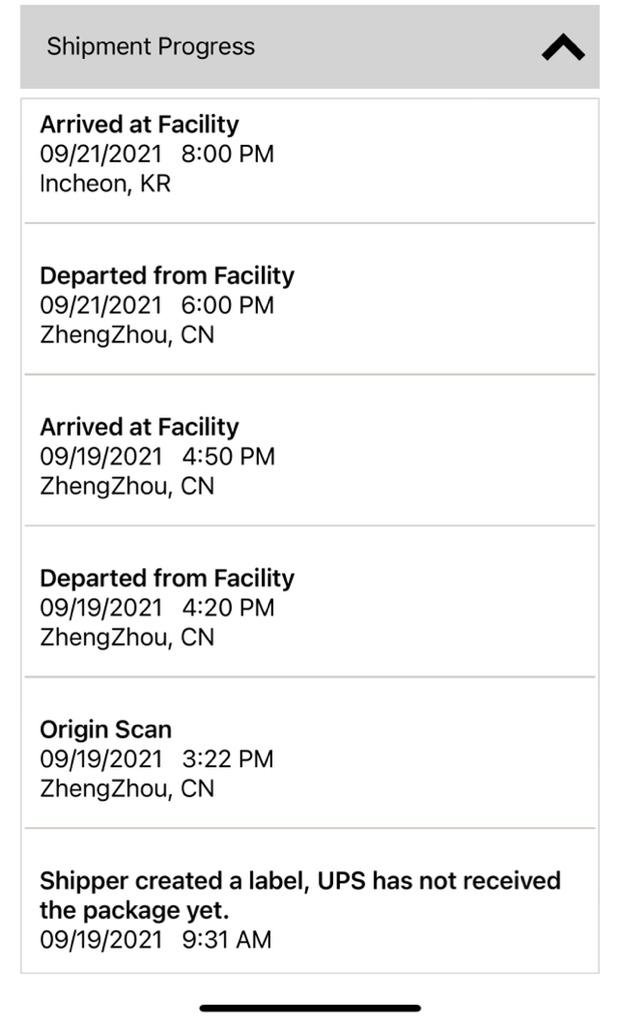Collapse the Shipment Progress section

tap(562, 47)
